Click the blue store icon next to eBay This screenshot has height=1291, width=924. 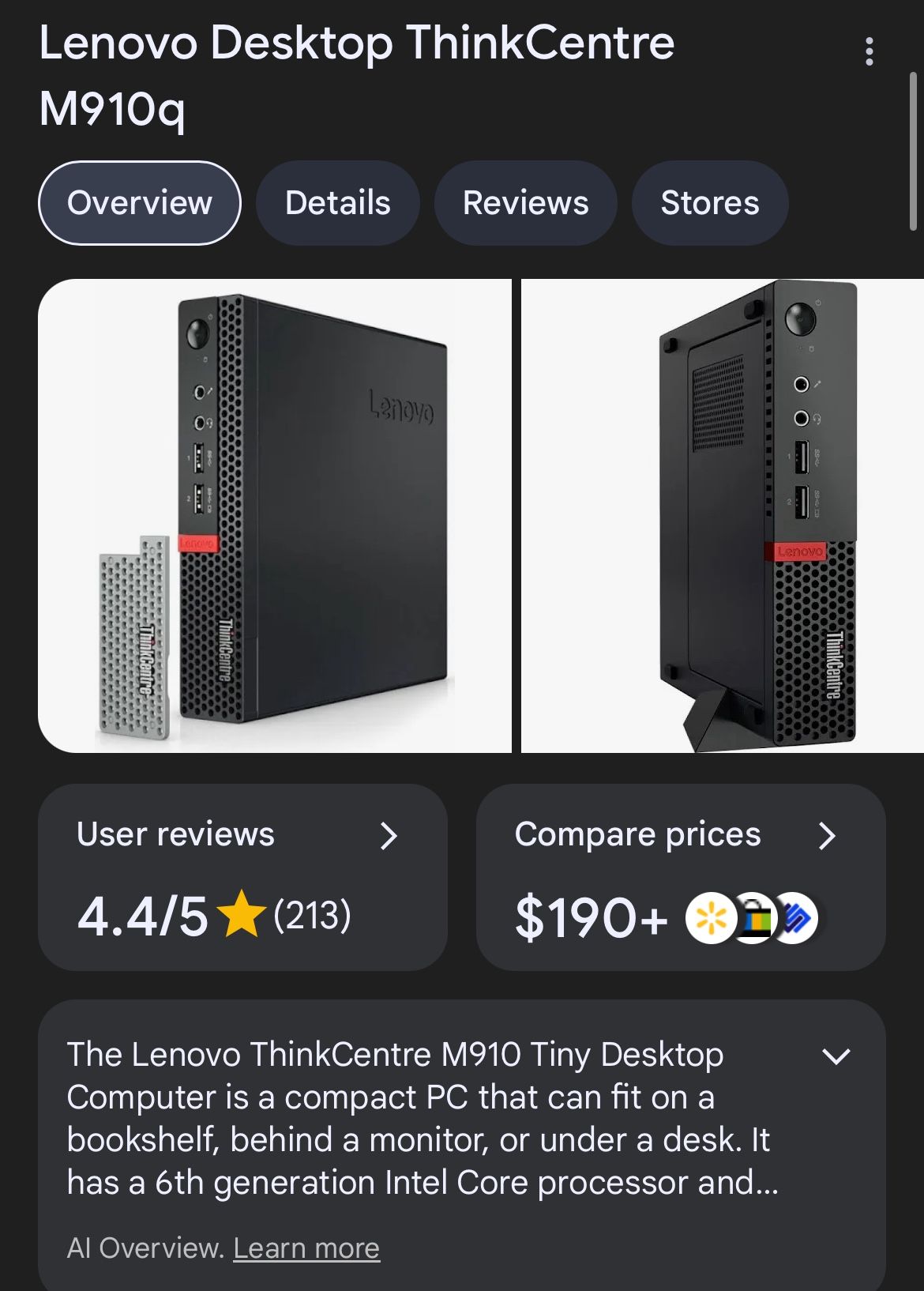pyautogui.click(x=797, y=921)
